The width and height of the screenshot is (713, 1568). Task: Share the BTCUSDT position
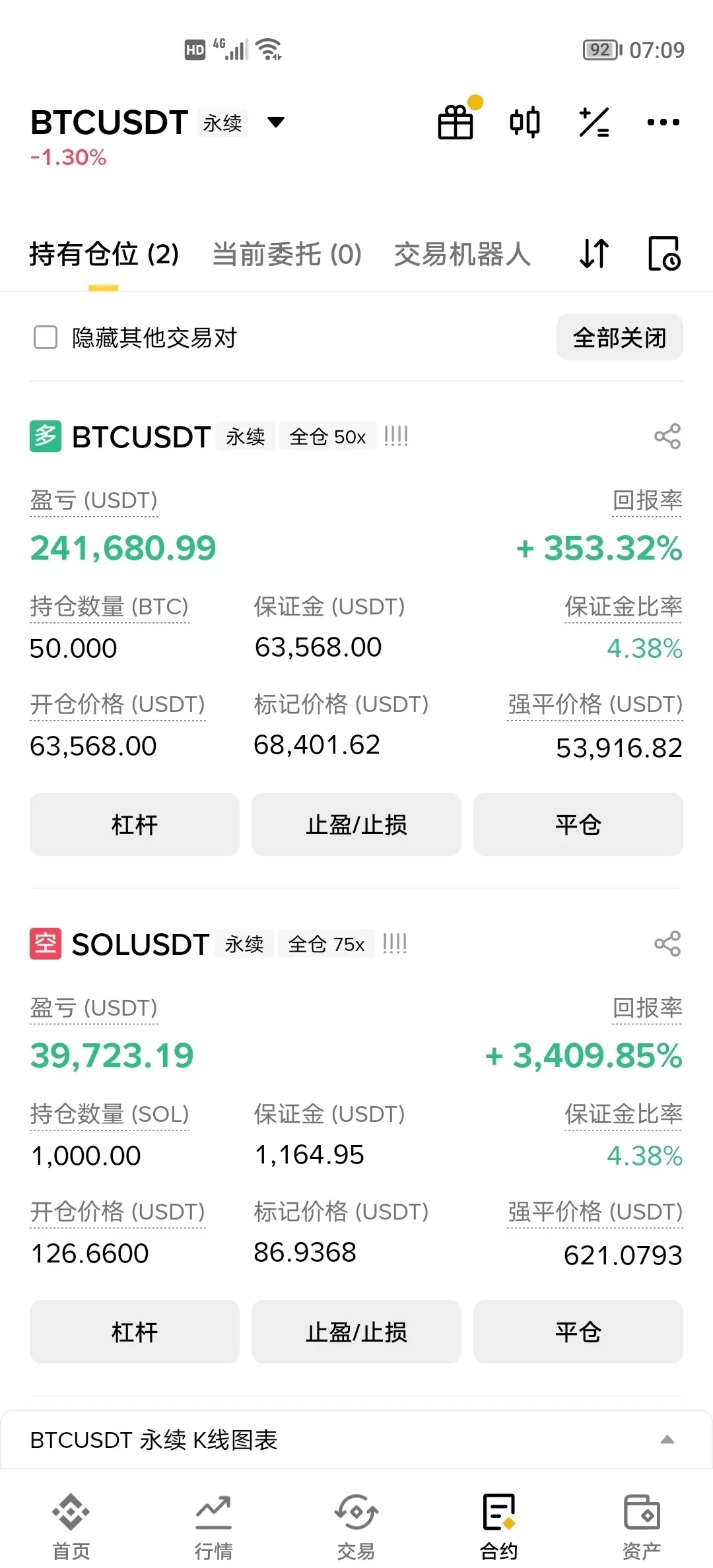pyautogui.click(x=667, y=436)
